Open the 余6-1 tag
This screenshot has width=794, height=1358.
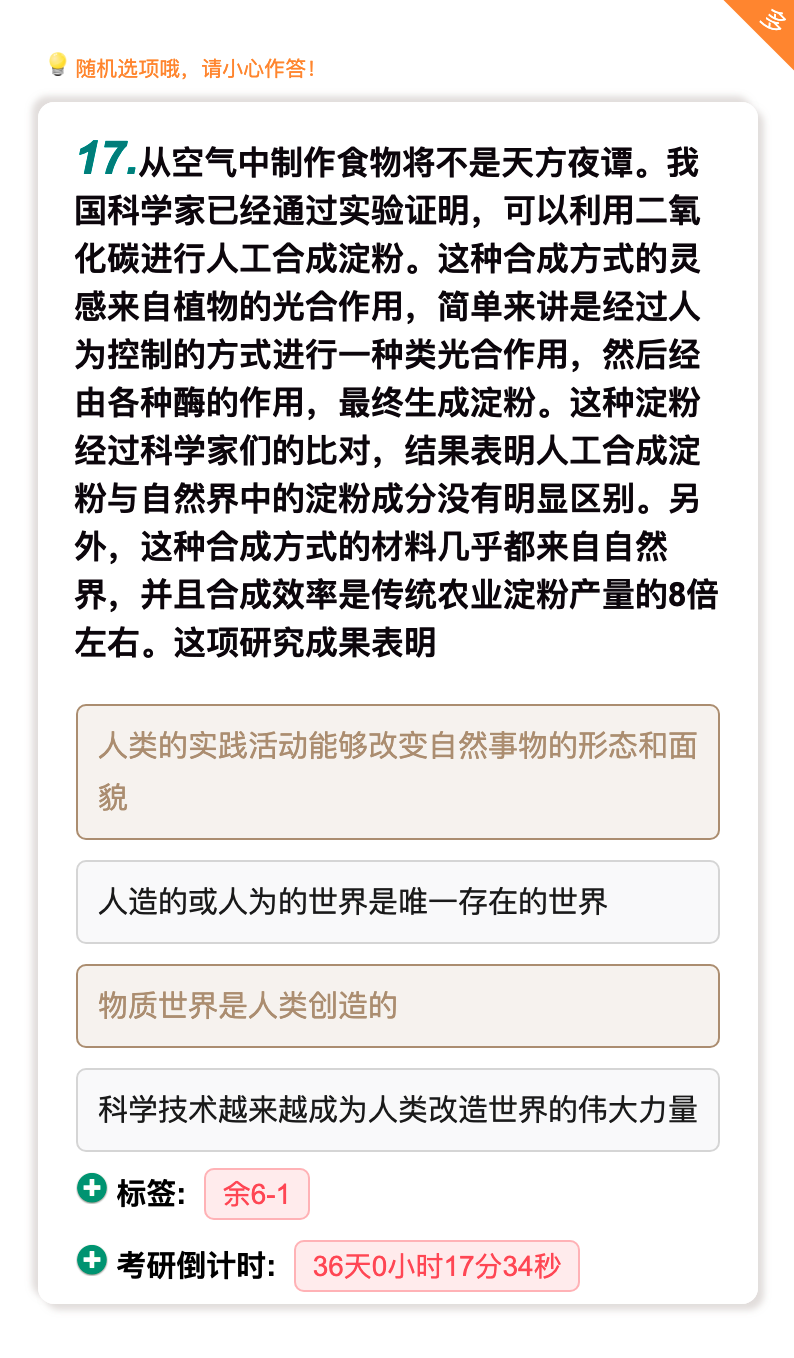click(x=257, y=1194)
